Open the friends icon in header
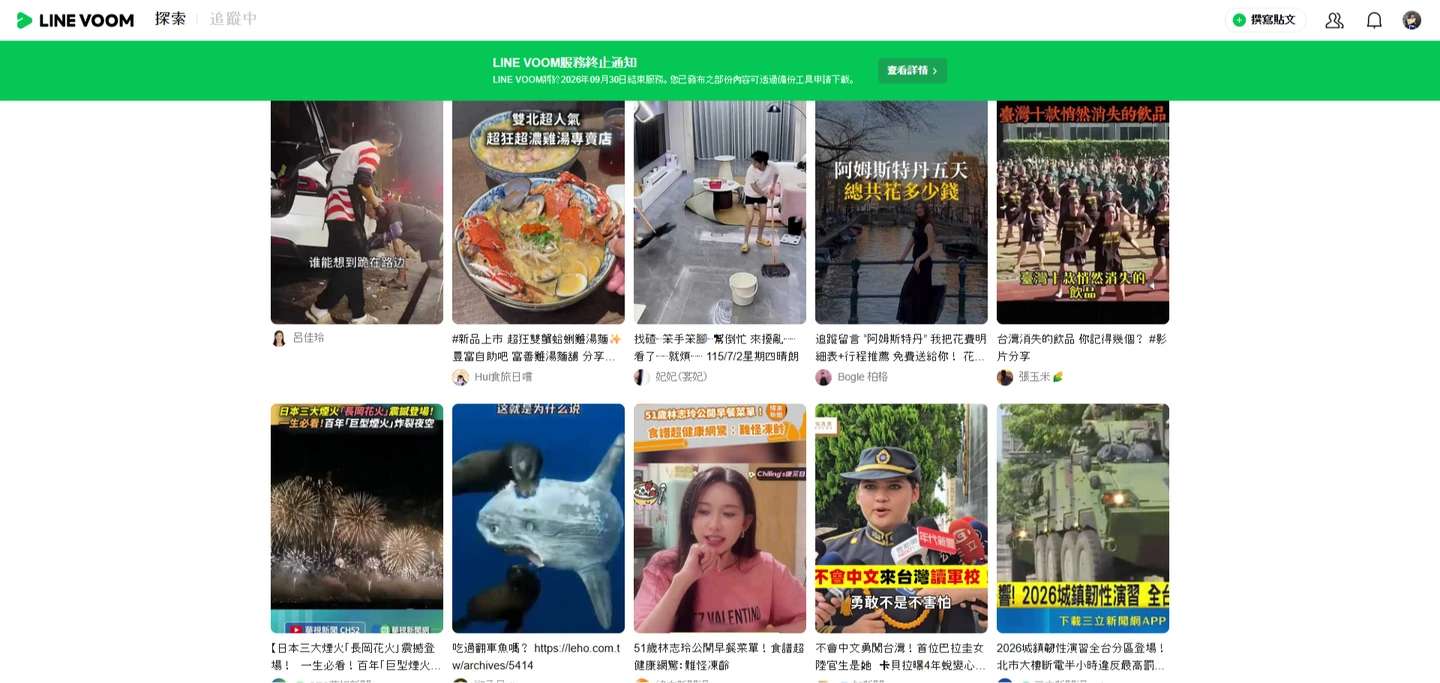This screenshot has height=683, width=1440. [x=1334, y=20]
